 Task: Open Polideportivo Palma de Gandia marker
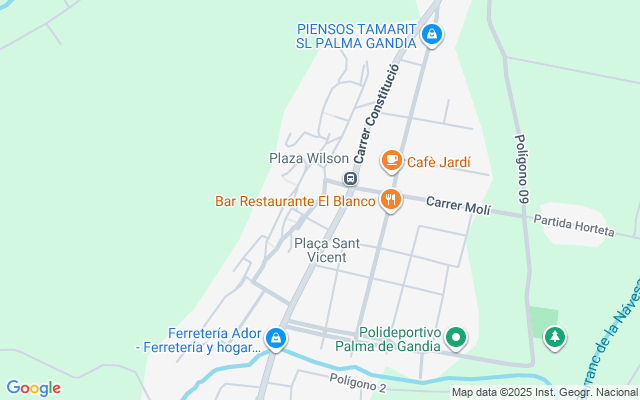(456, 337)
